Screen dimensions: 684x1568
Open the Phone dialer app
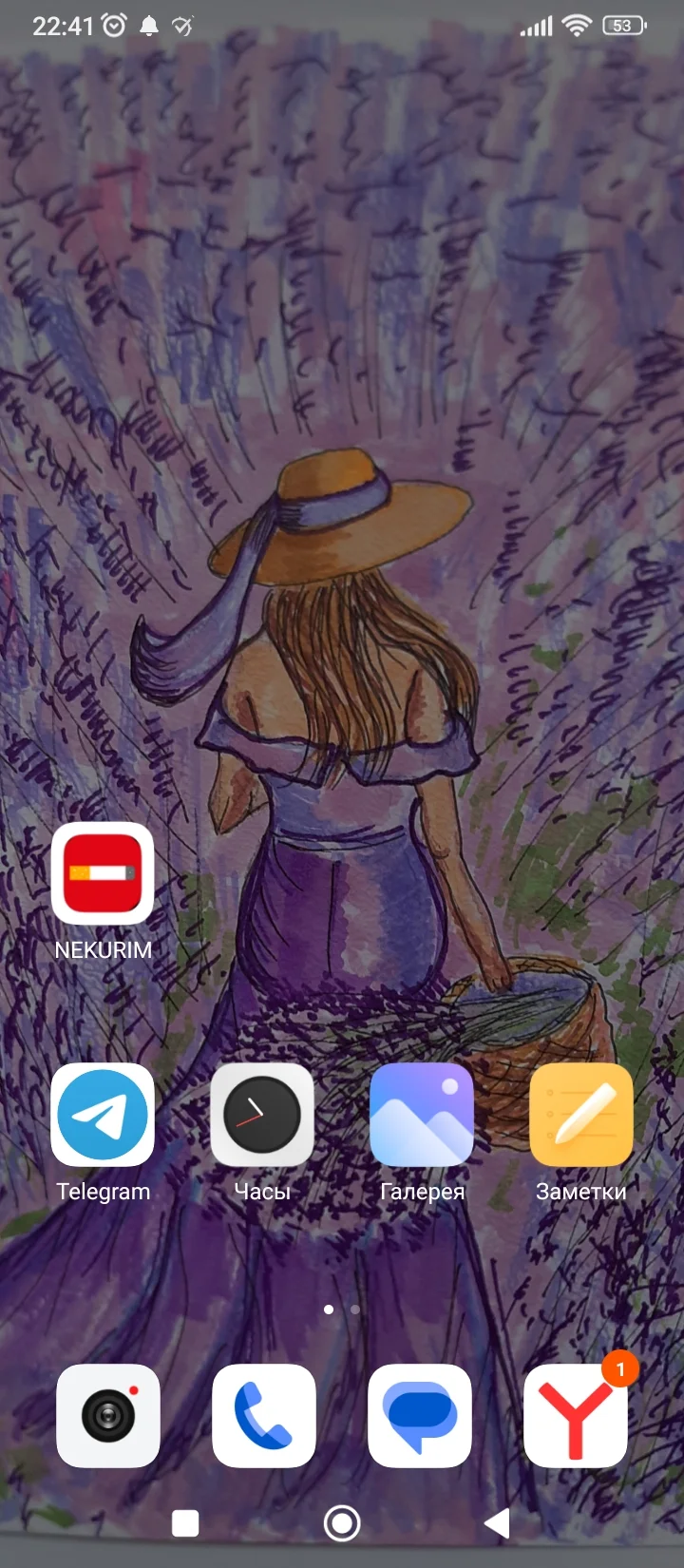pos(264,1416)
